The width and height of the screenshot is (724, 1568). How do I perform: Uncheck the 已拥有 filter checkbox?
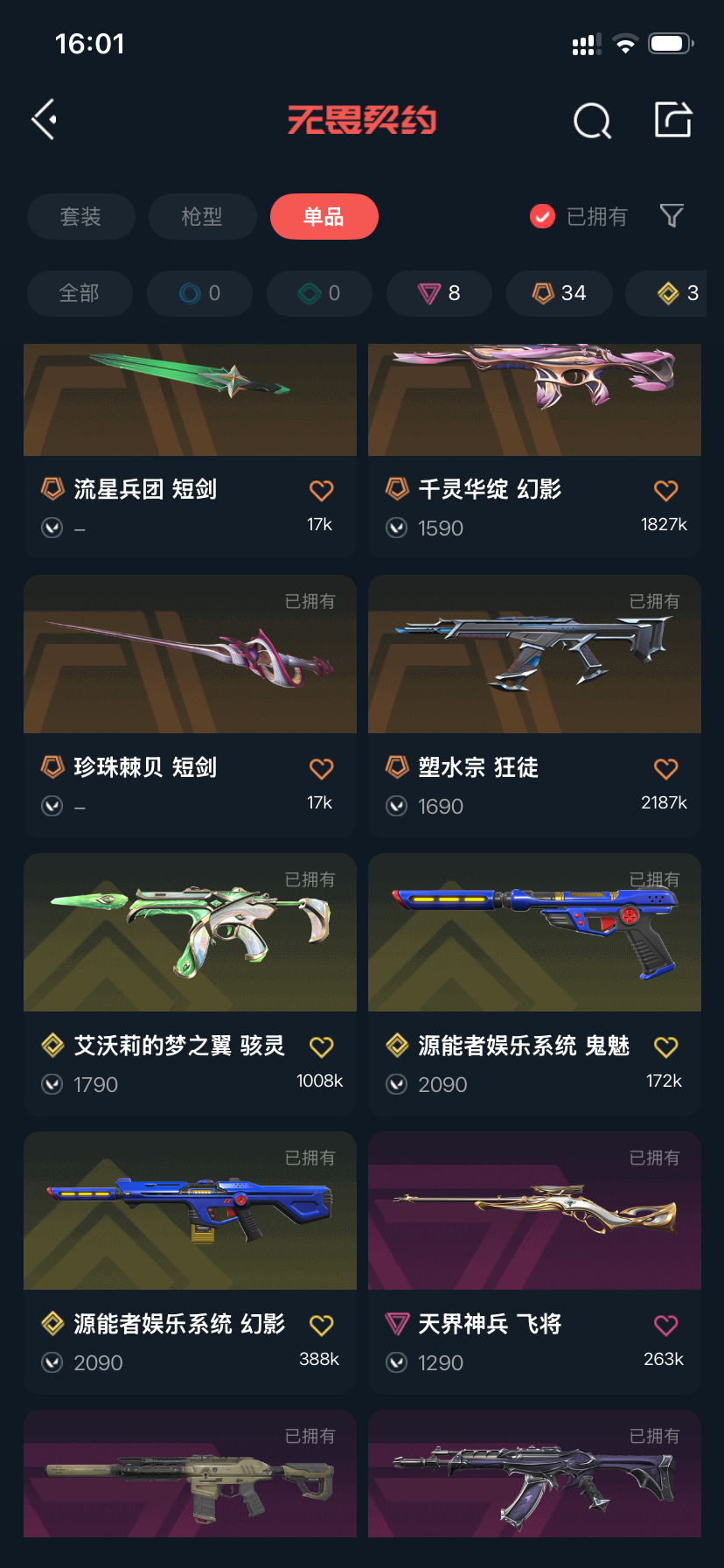(542, 216)
